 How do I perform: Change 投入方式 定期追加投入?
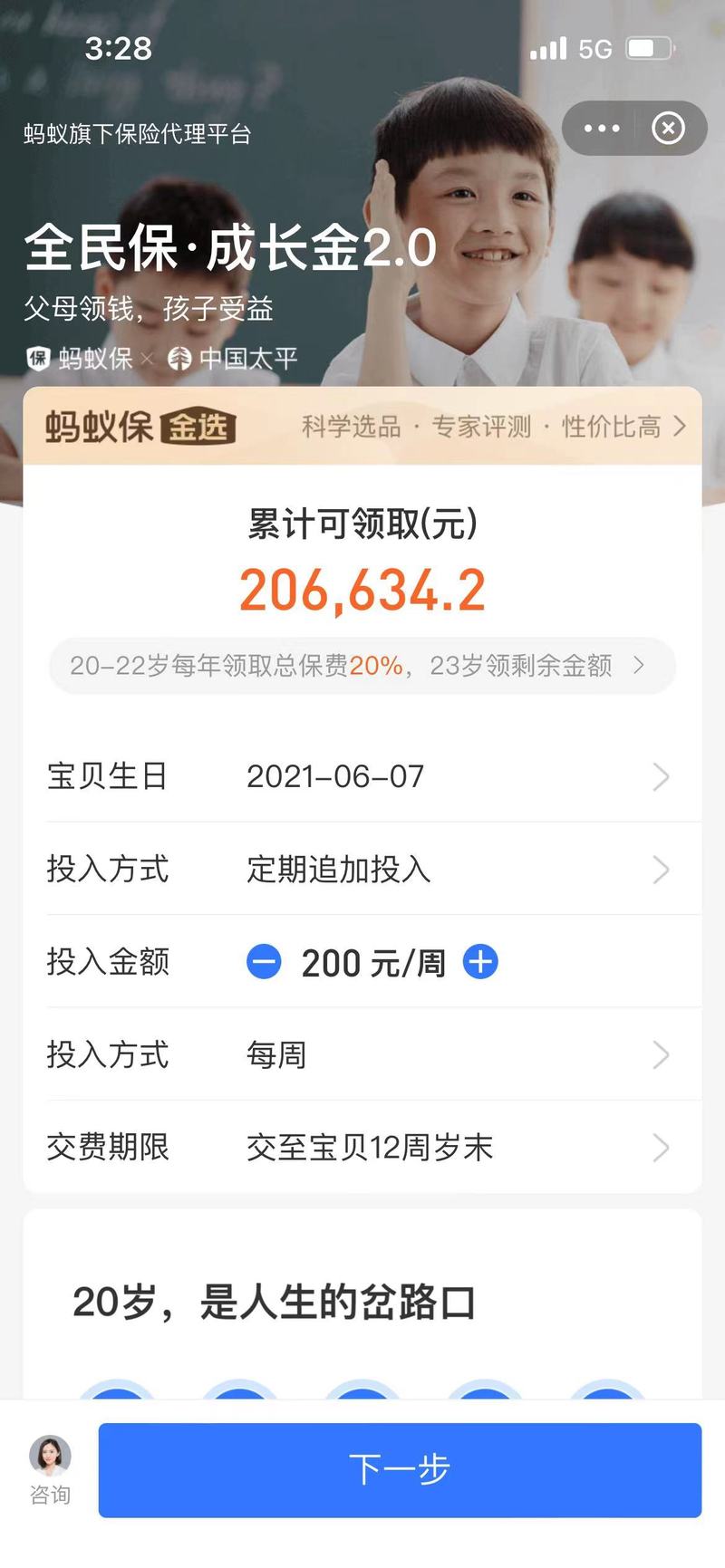pos(362,870)
